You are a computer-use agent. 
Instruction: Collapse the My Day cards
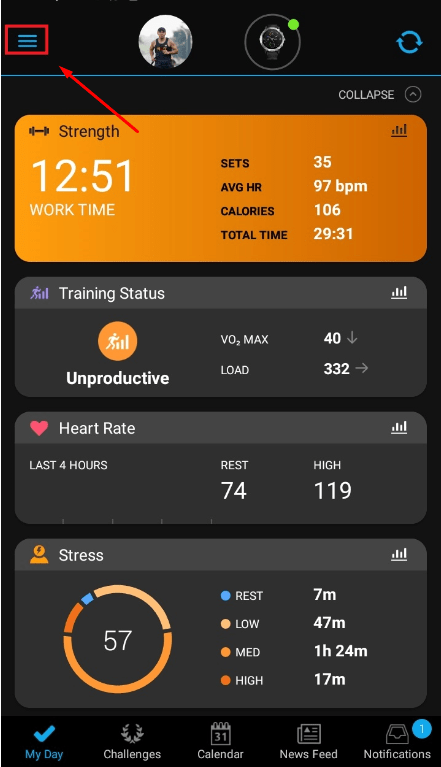(x=379, y=94)
